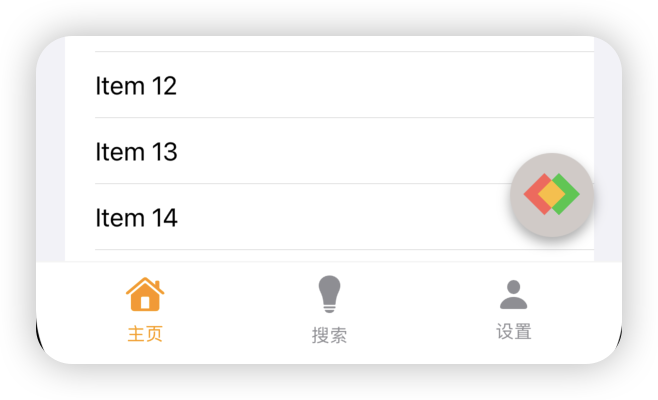Switch to the 主页 home tab
The height and width of the screenshot is (400, 658).
[x=145, y=311]
